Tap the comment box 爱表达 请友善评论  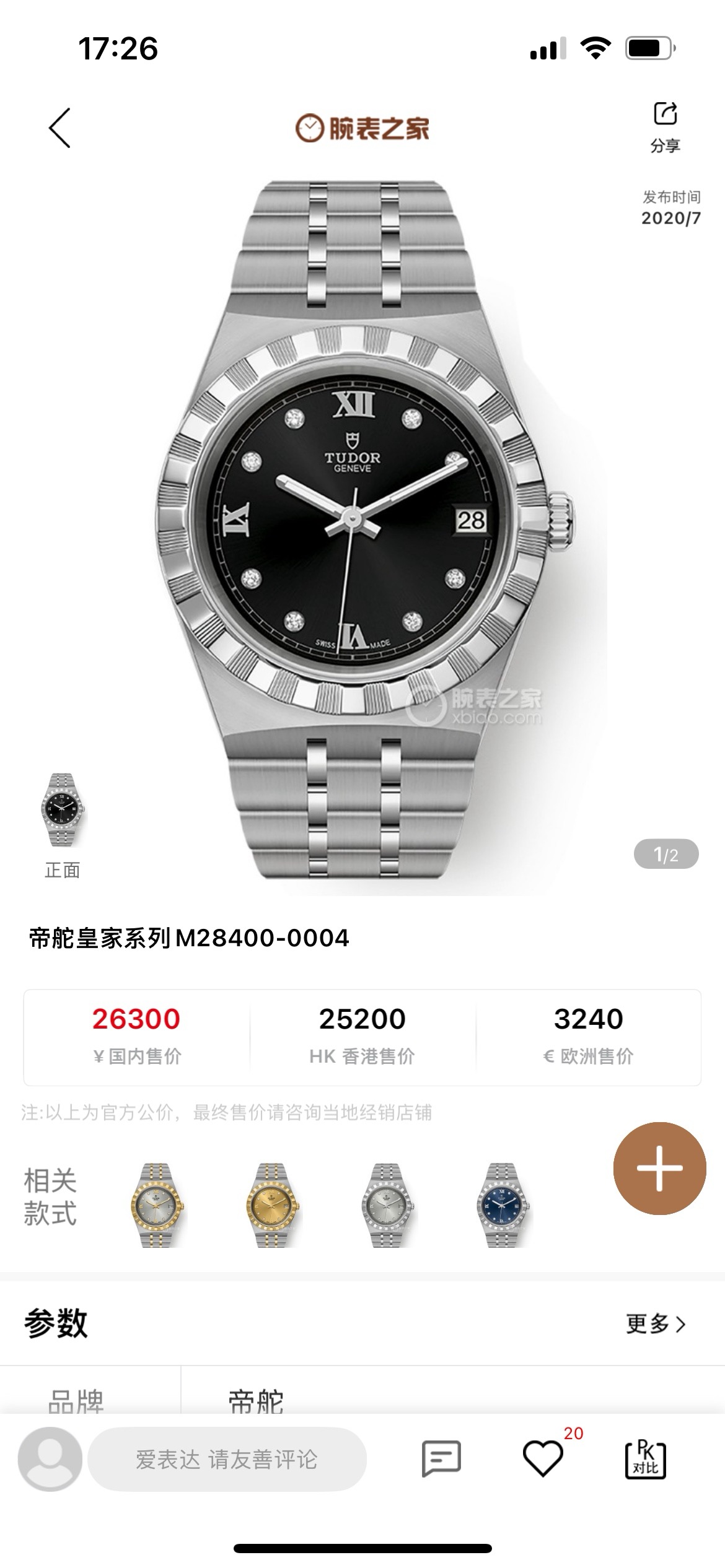point(227,1460)
